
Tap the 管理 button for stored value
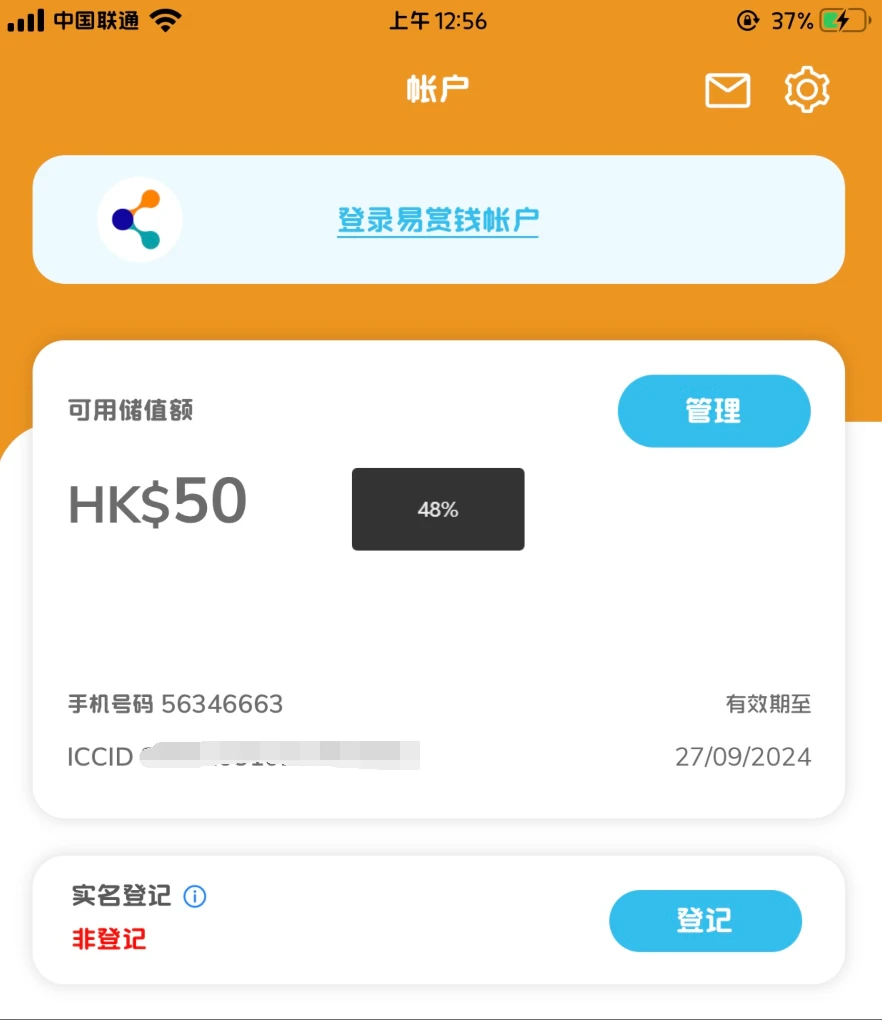click(x=714, y=411)
